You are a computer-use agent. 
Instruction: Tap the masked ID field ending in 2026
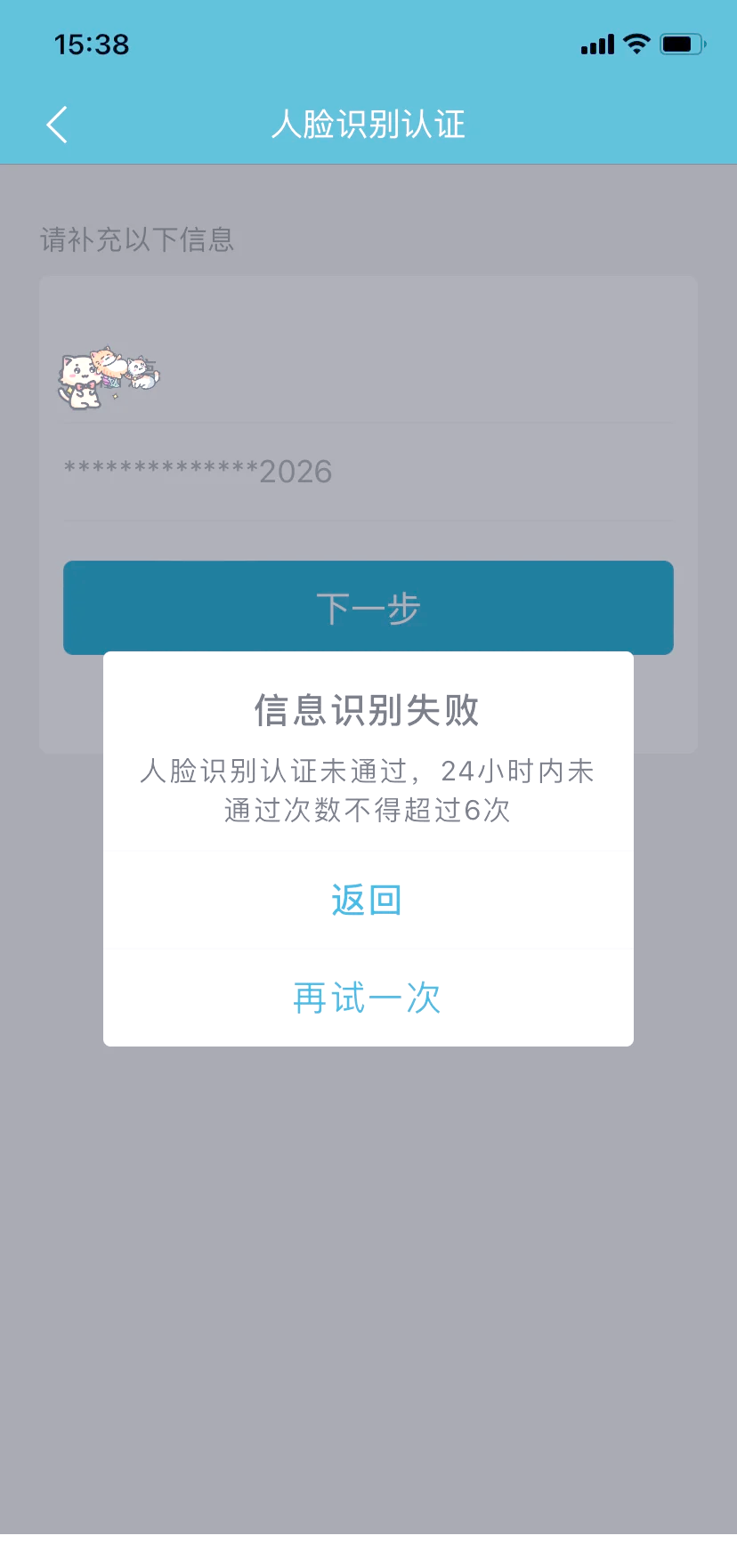198,472
